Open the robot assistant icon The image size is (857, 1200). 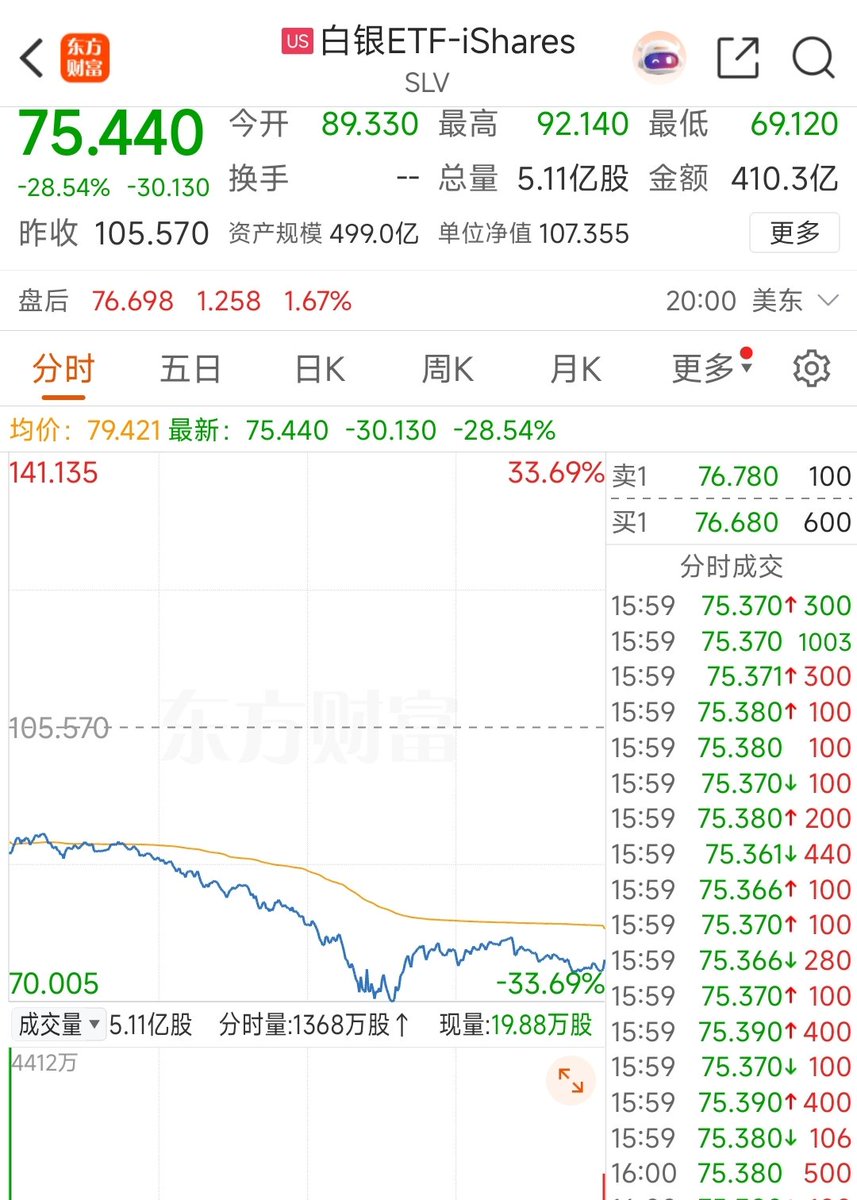click(659, 58)
